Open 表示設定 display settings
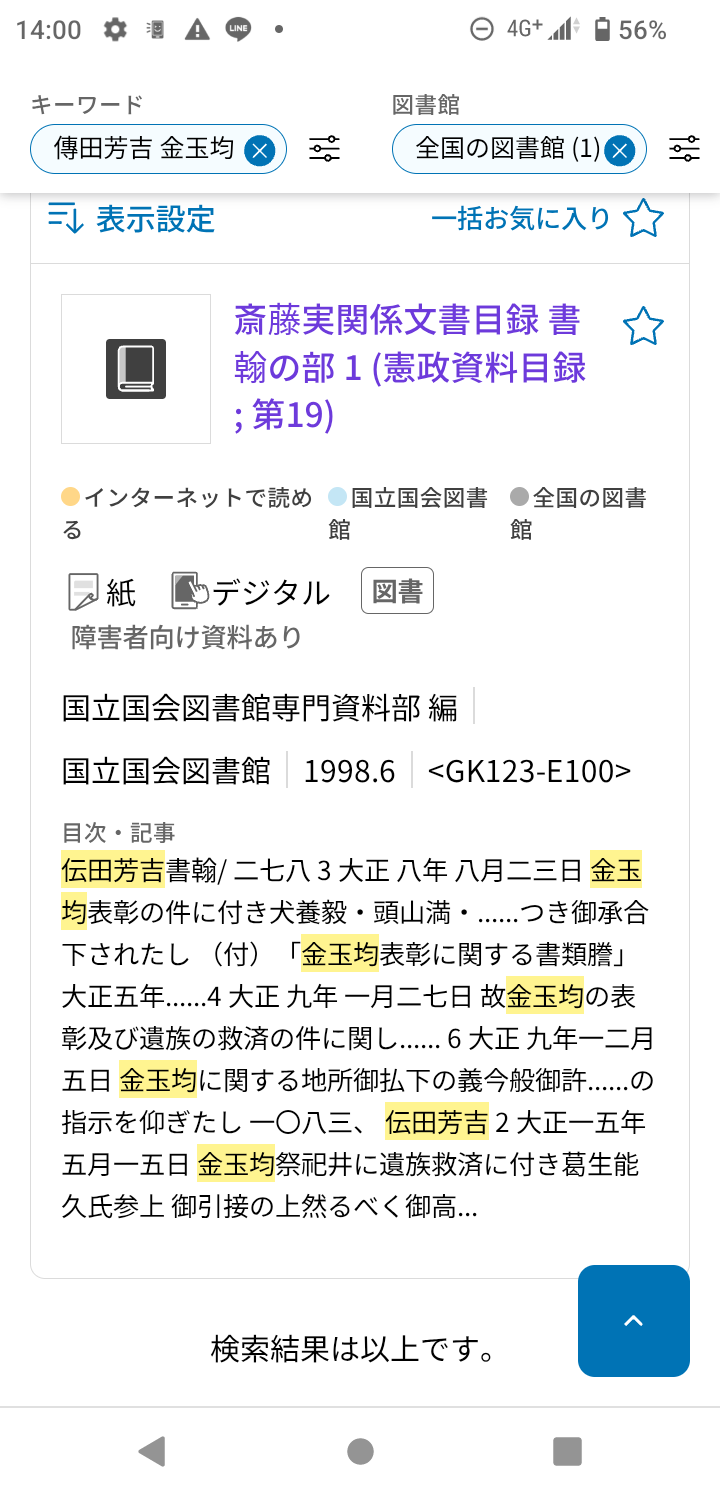Viewport: 720px width, 1496px height. pyautogui.click(x=132, y=218)
